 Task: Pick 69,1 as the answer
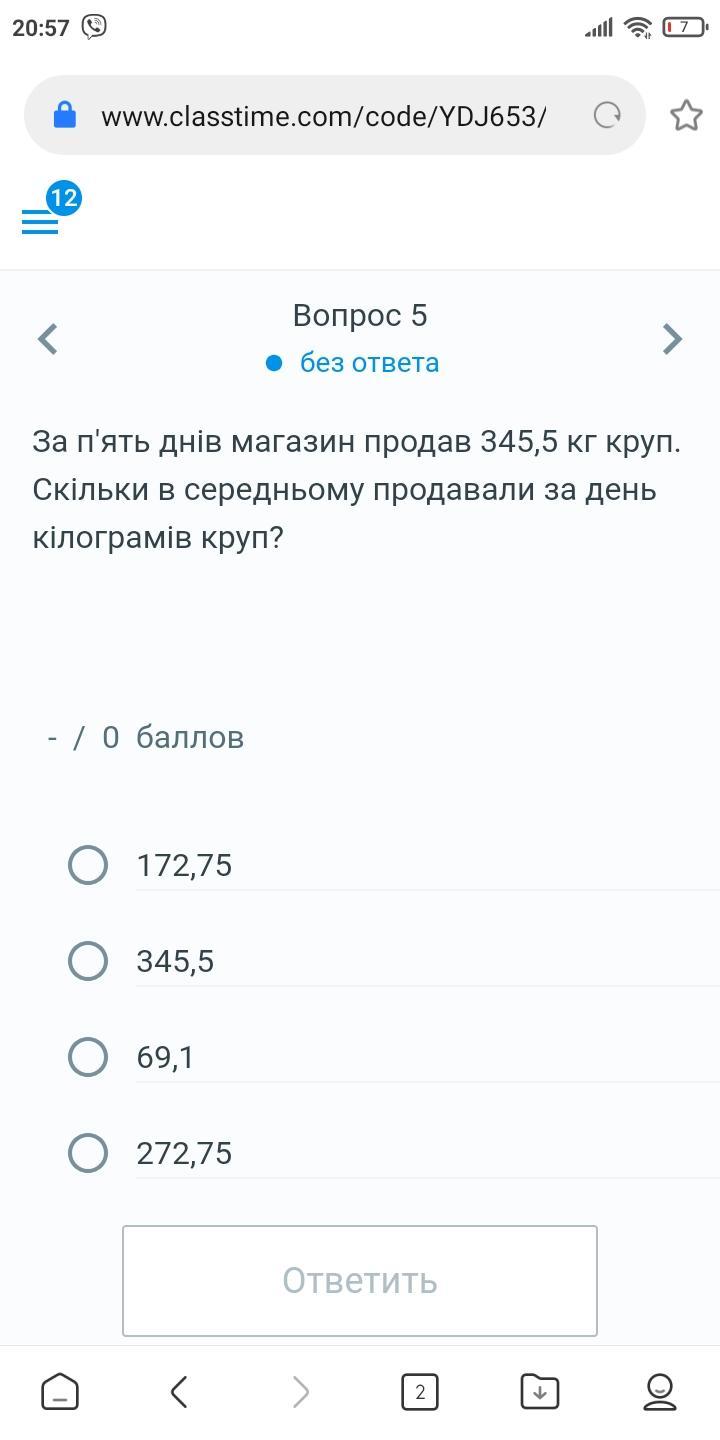tap(88, 1057)
